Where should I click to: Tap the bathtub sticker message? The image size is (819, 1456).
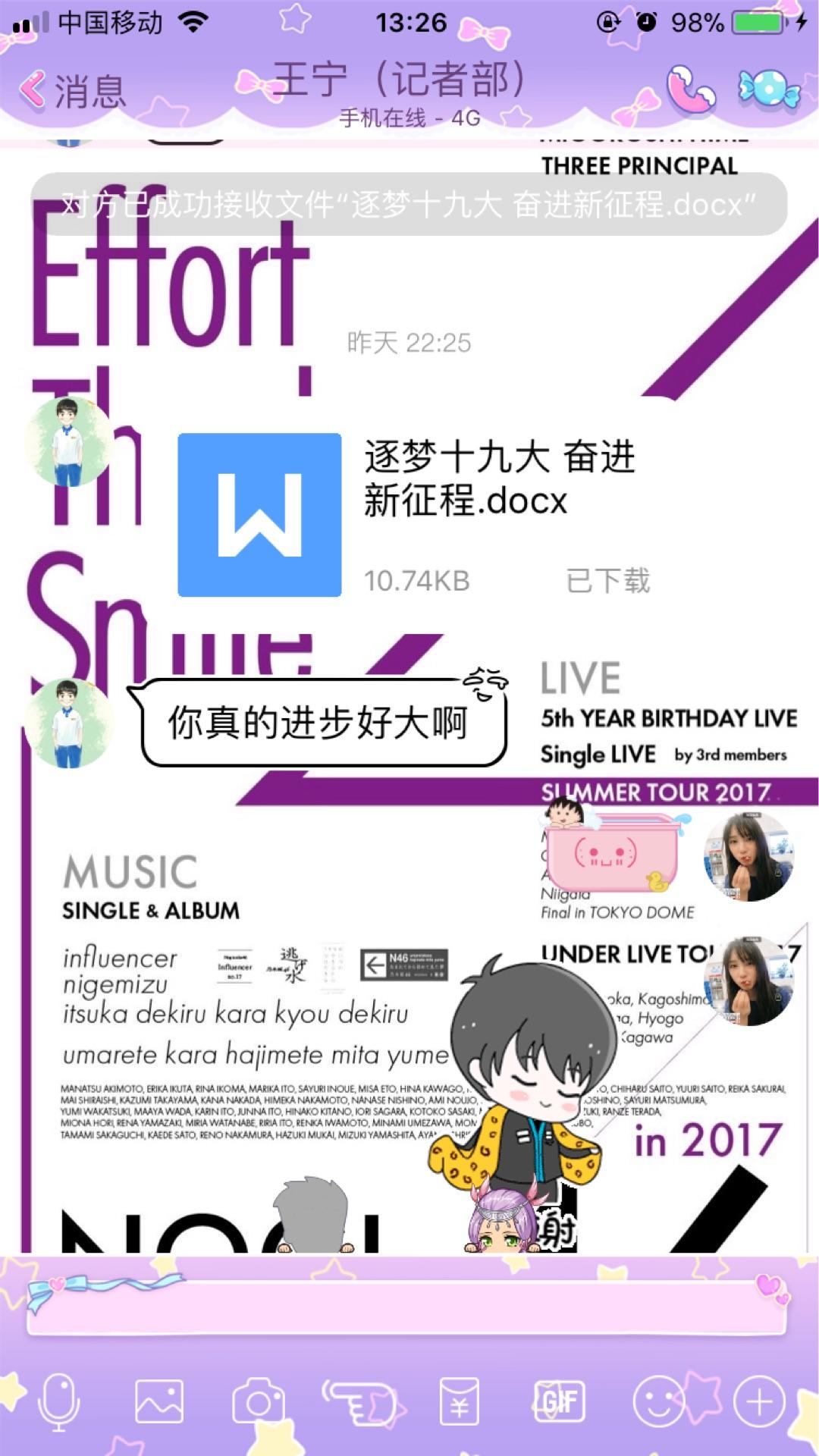613,853
